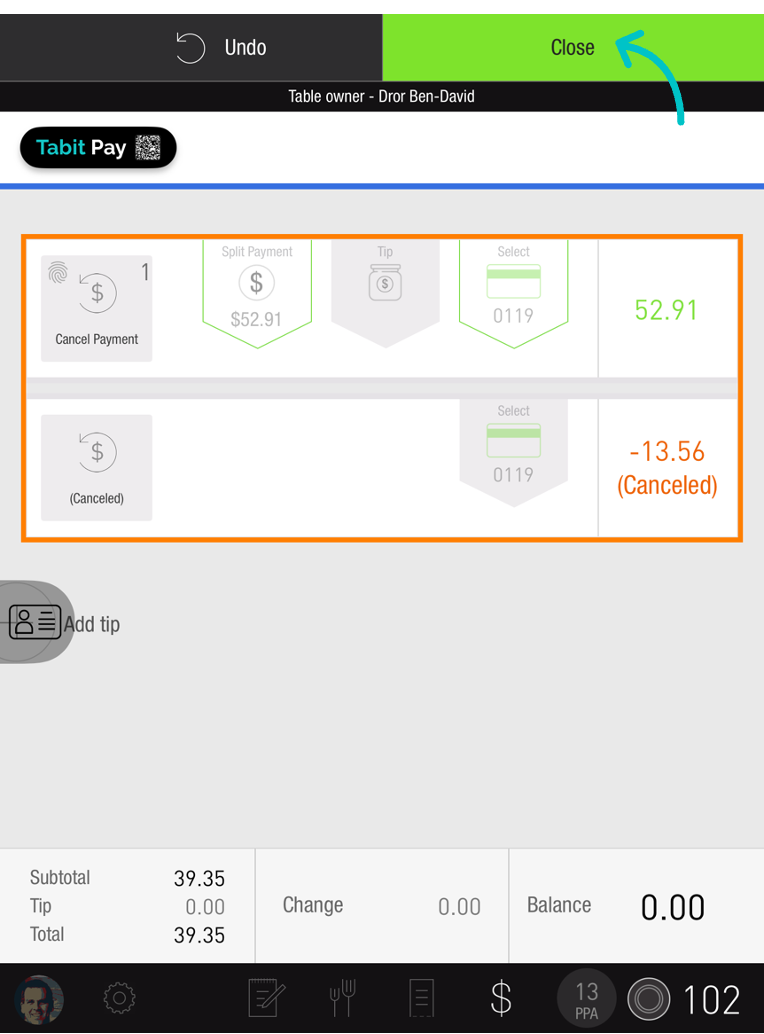
Task: Tap the Undo button
Action: pyautogui.click(x=191, y=47)
